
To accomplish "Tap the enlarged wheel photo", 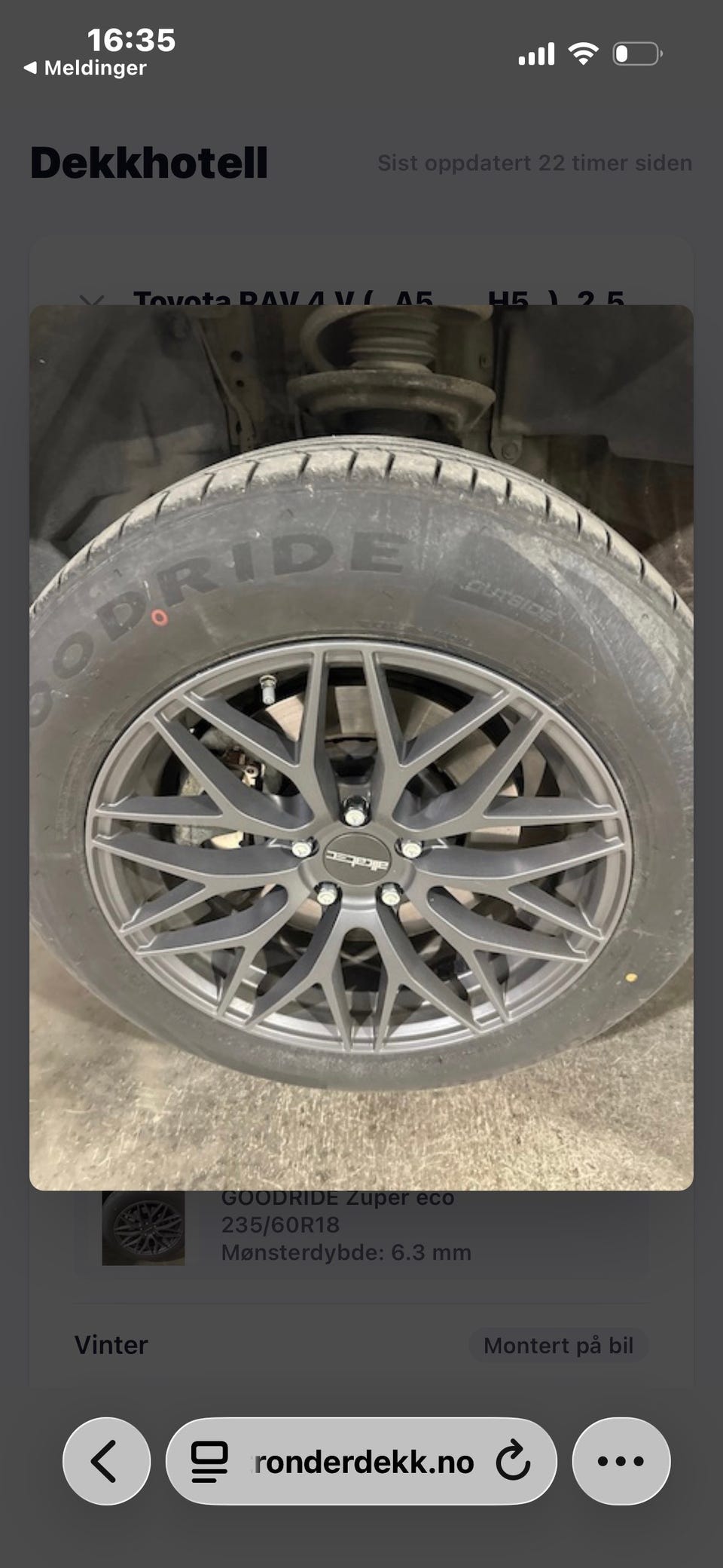I will click(x=361, y=747).
